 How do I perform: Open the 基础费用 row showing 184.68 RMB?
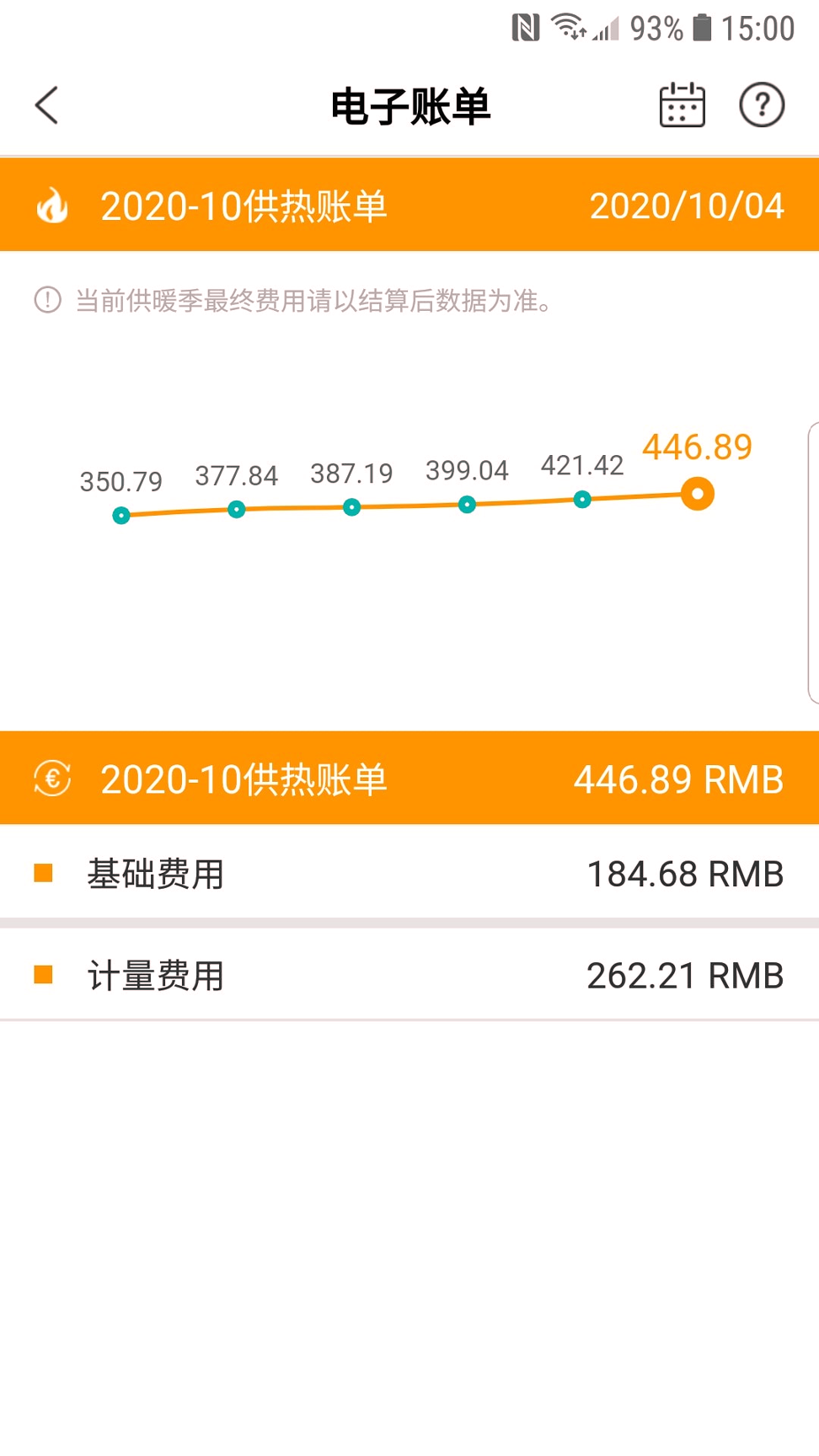coord(409,874)
